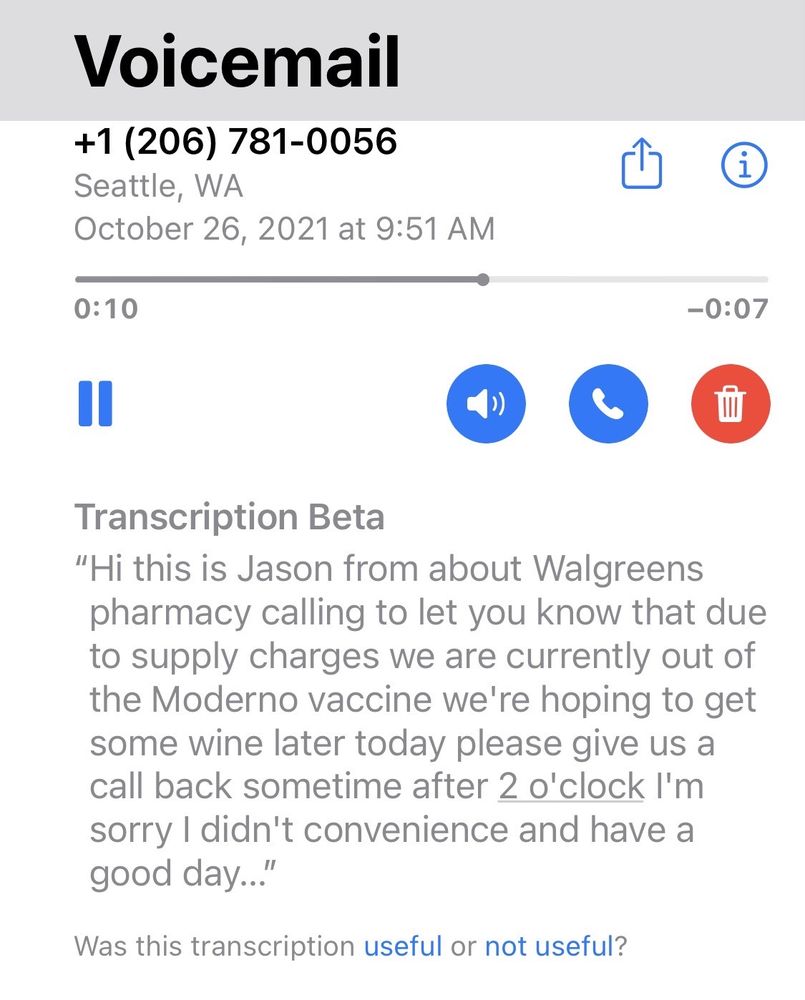Call back the Seattle number
This screenshot has height=1000, width=805.
coord(608,404)
